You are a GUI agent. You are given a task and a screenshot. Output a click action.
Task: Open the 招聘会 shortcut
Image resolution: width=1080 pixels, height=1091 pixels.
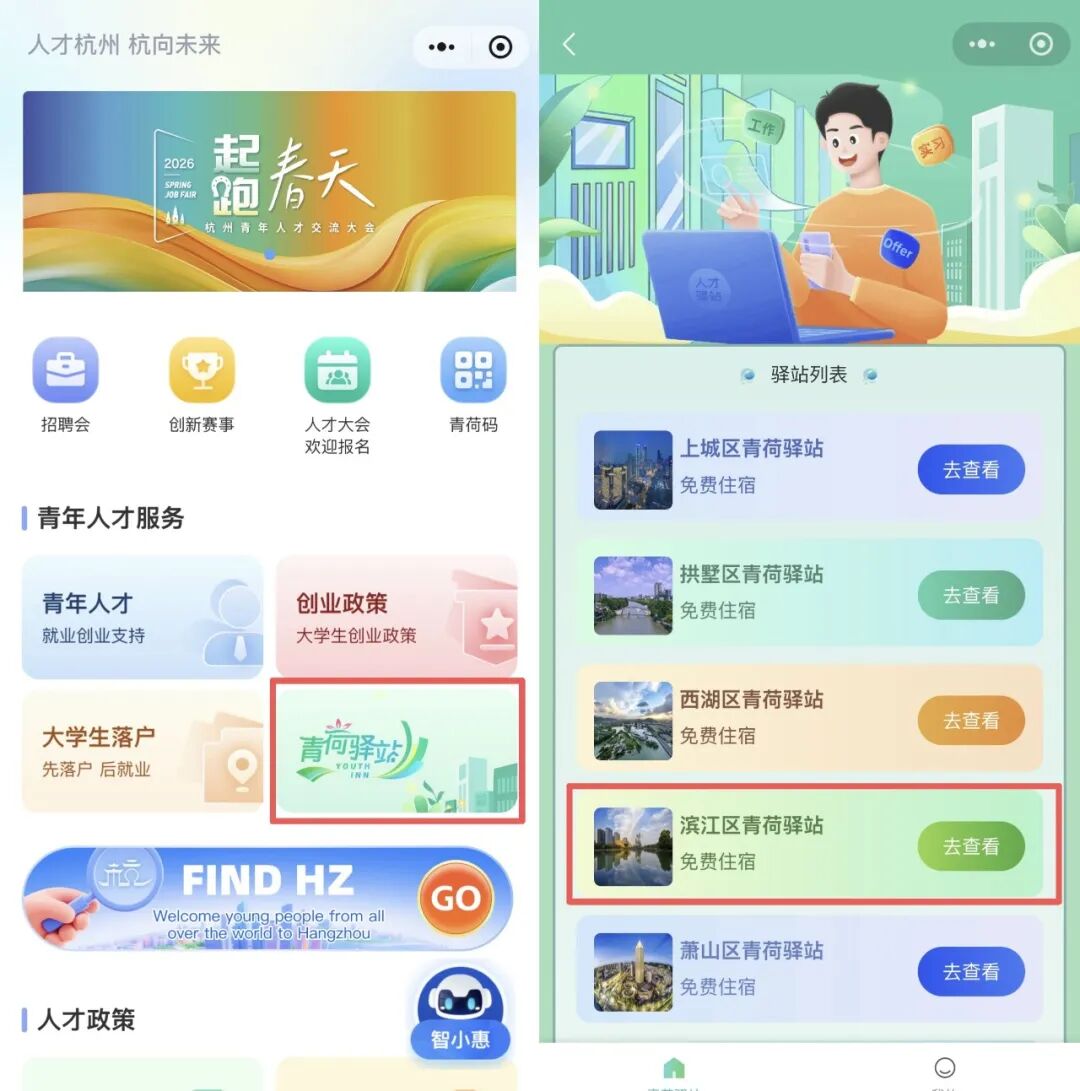coord(66,370)
